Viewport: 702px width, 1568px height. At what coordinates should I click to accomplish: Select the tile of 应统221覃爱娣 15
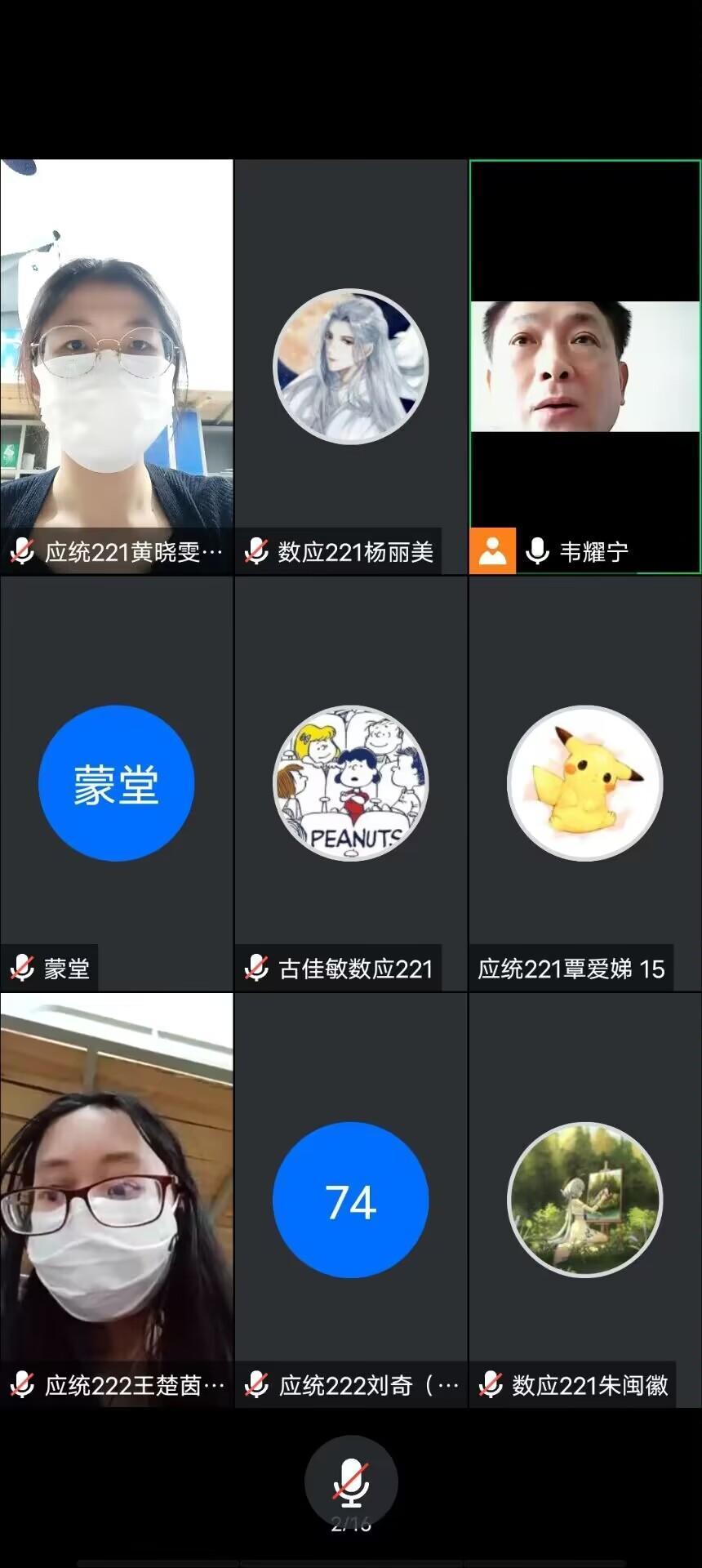(584, 783)
